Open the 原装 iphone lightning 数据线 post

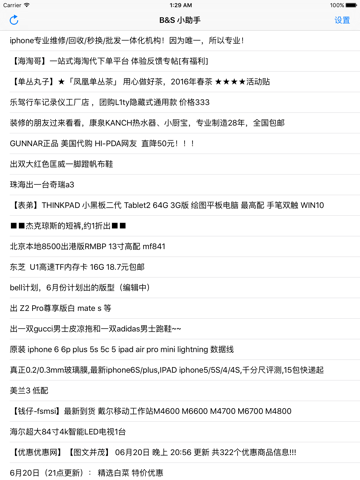pyautogui.click(x=180, y=349)
